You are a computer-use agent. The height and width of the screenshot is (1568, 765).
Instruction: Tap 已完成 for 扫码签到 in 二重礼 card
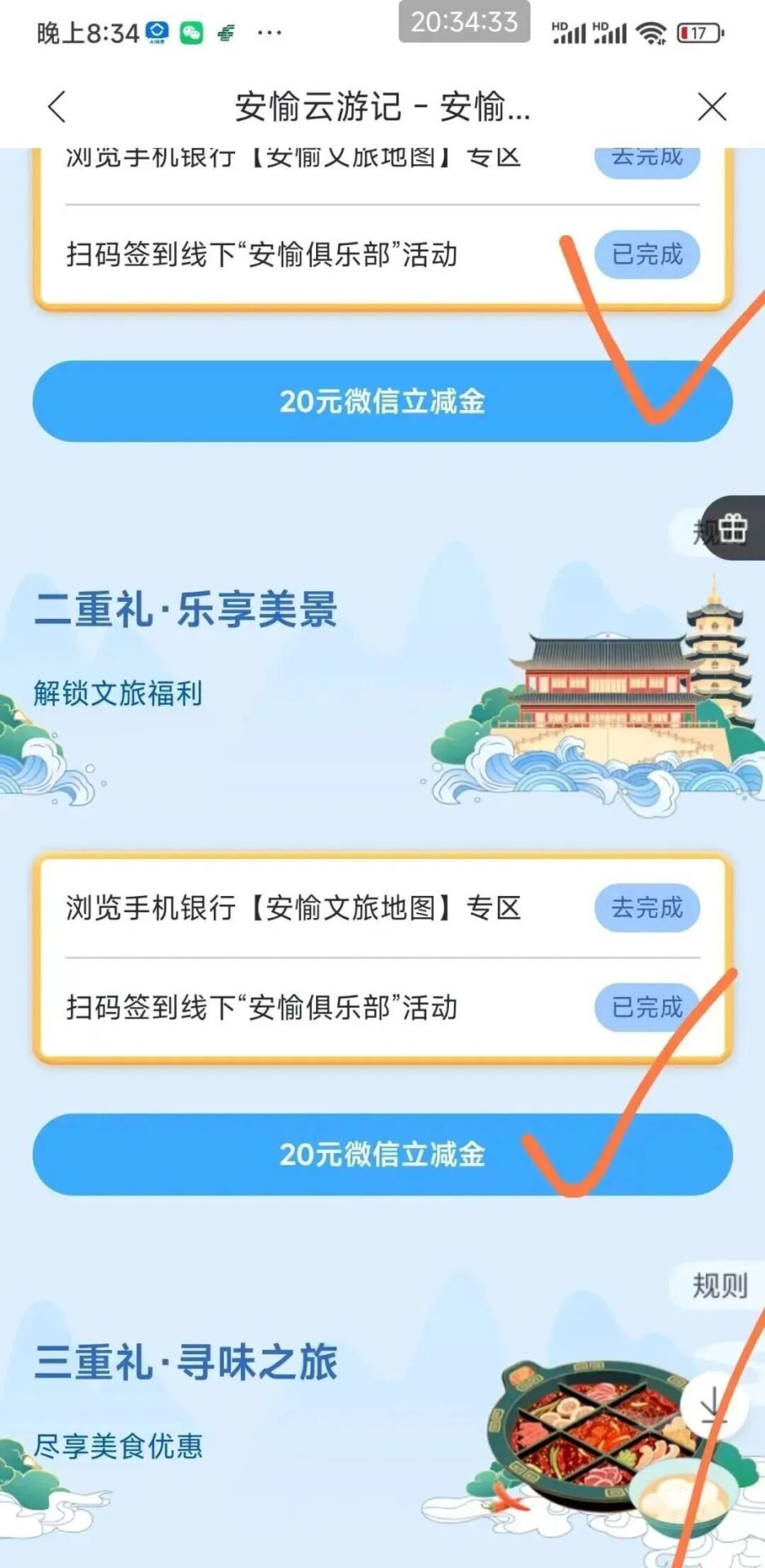coord(647,1007)
